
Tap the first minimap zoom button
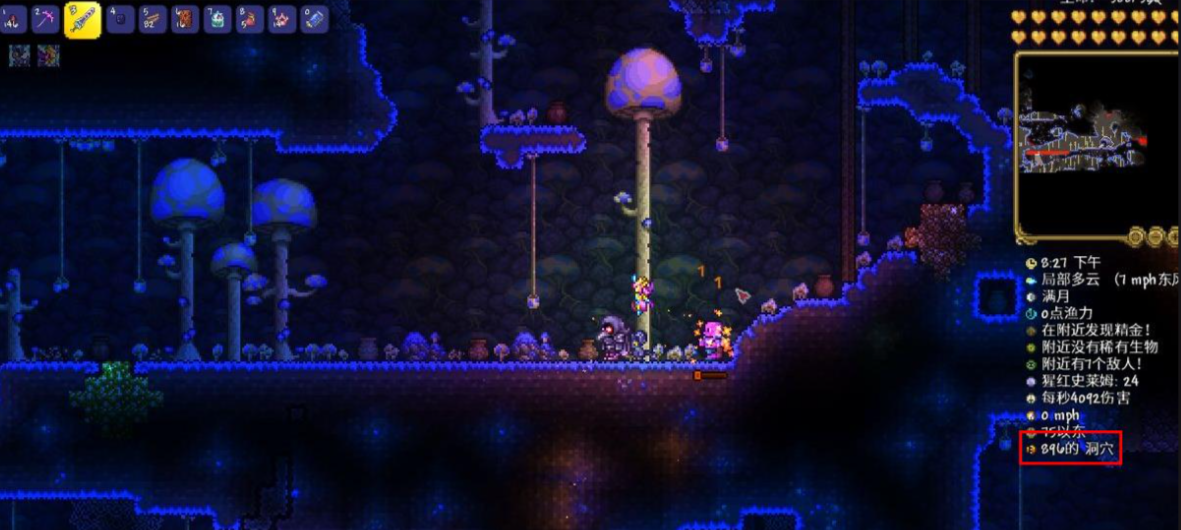(x=1135, y=236)
